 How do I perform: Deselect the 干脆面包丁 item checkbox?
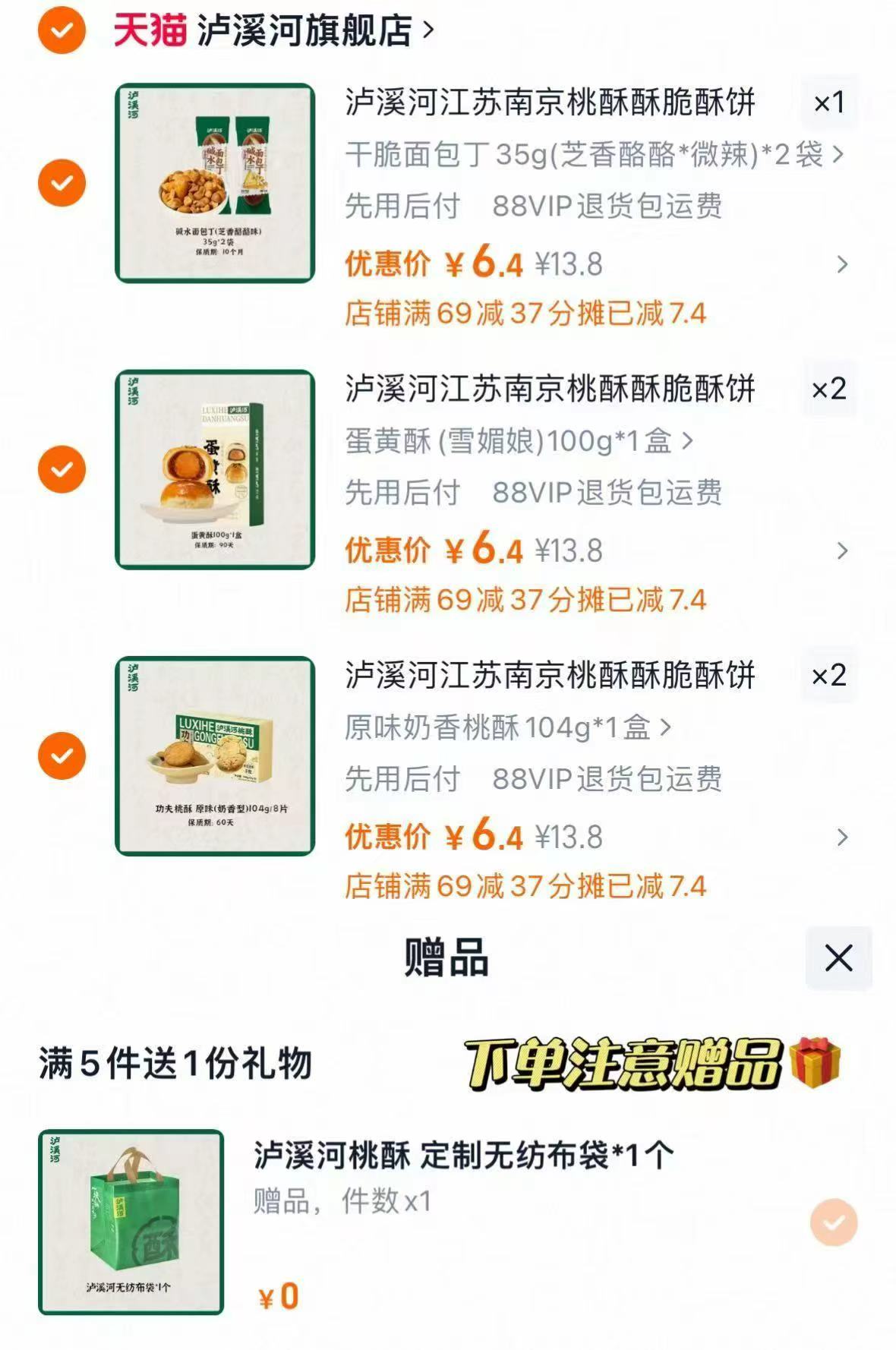point(60,180)
